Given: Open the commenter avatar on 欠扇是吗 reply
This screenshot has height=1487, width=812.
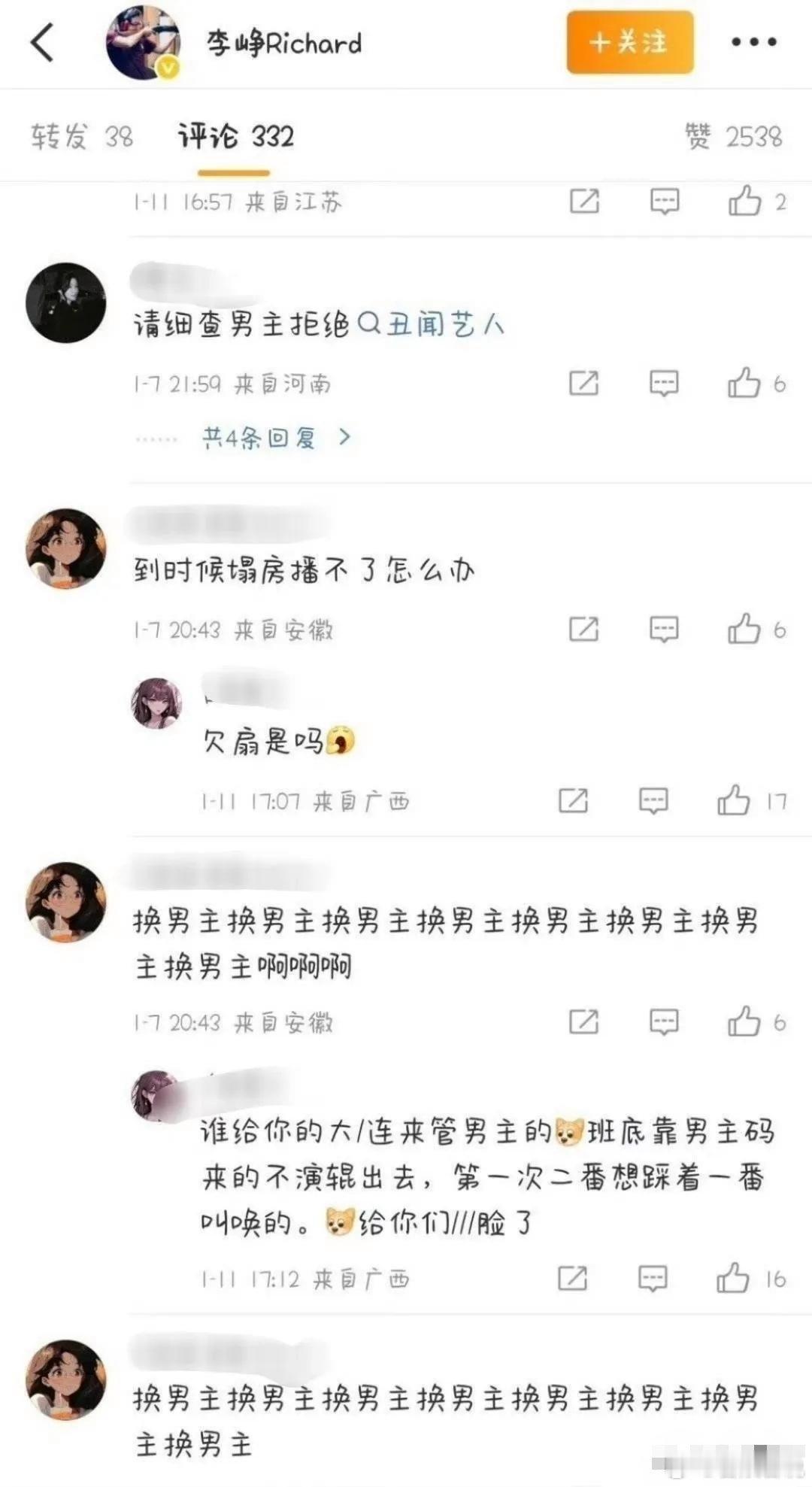Looking at the screenshot, I should click(158, 703).
